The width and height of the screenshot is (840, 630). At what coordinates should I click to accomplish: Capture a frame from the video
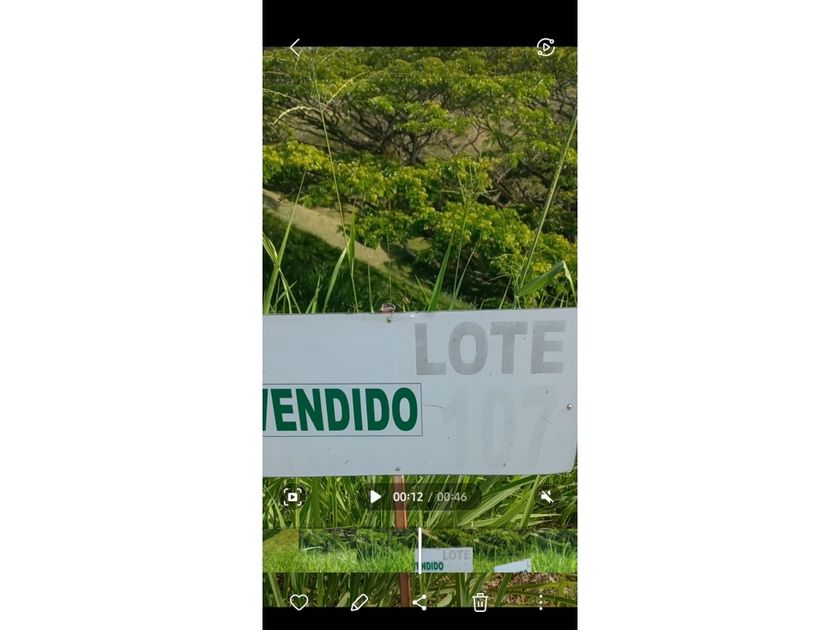(292, 496)
